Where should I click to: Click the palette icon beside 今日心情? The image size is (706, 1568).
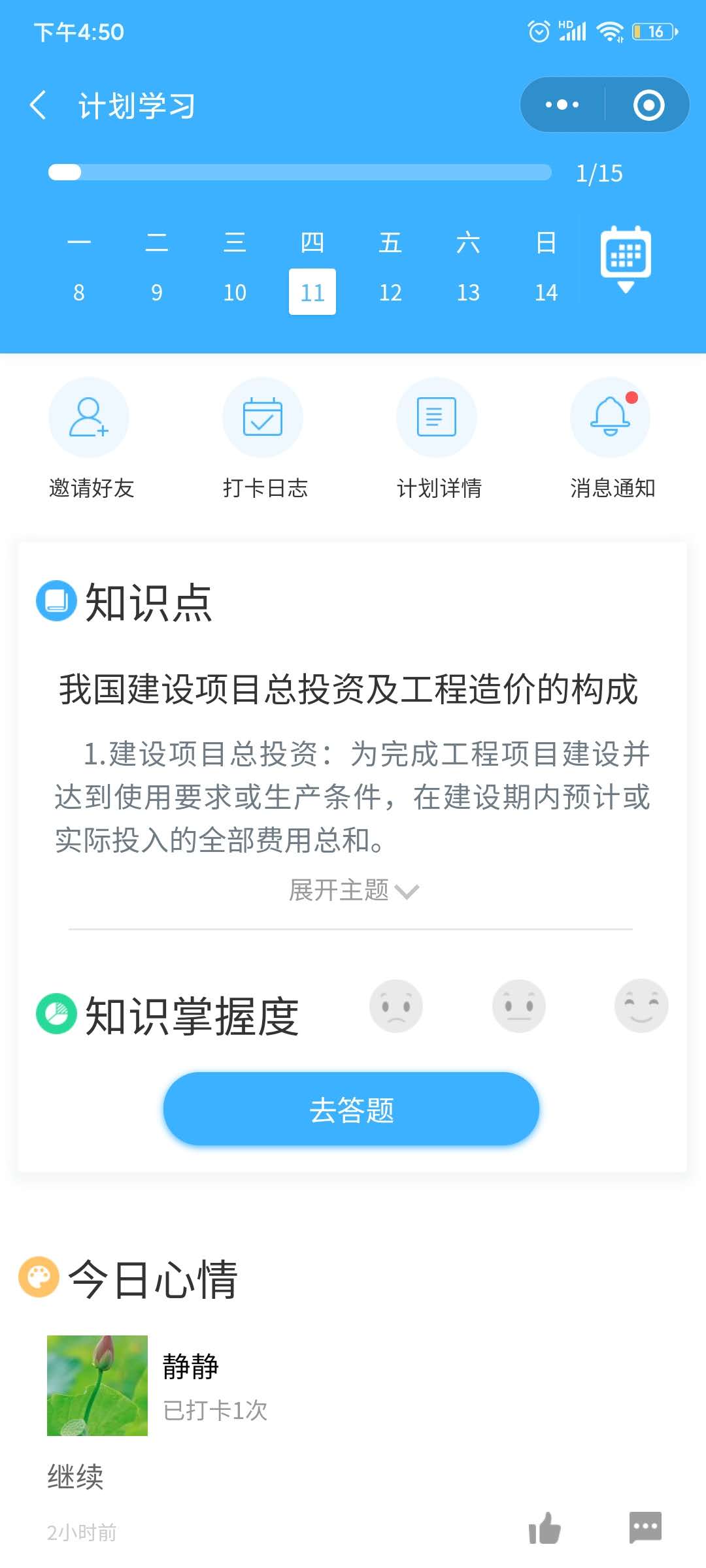tap(41, 1277)
